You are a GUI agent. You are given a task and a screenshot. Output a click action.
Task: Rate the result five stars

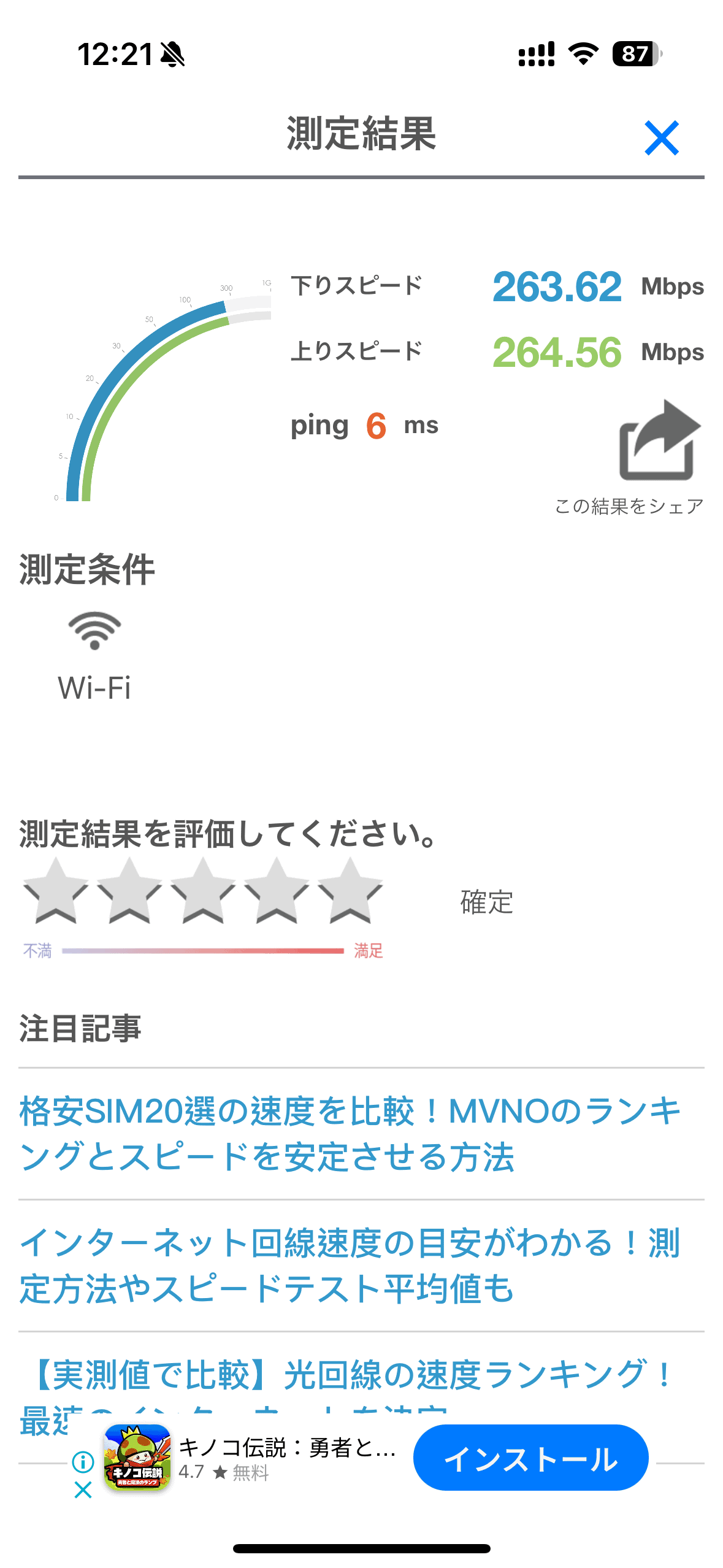point(350,891)
